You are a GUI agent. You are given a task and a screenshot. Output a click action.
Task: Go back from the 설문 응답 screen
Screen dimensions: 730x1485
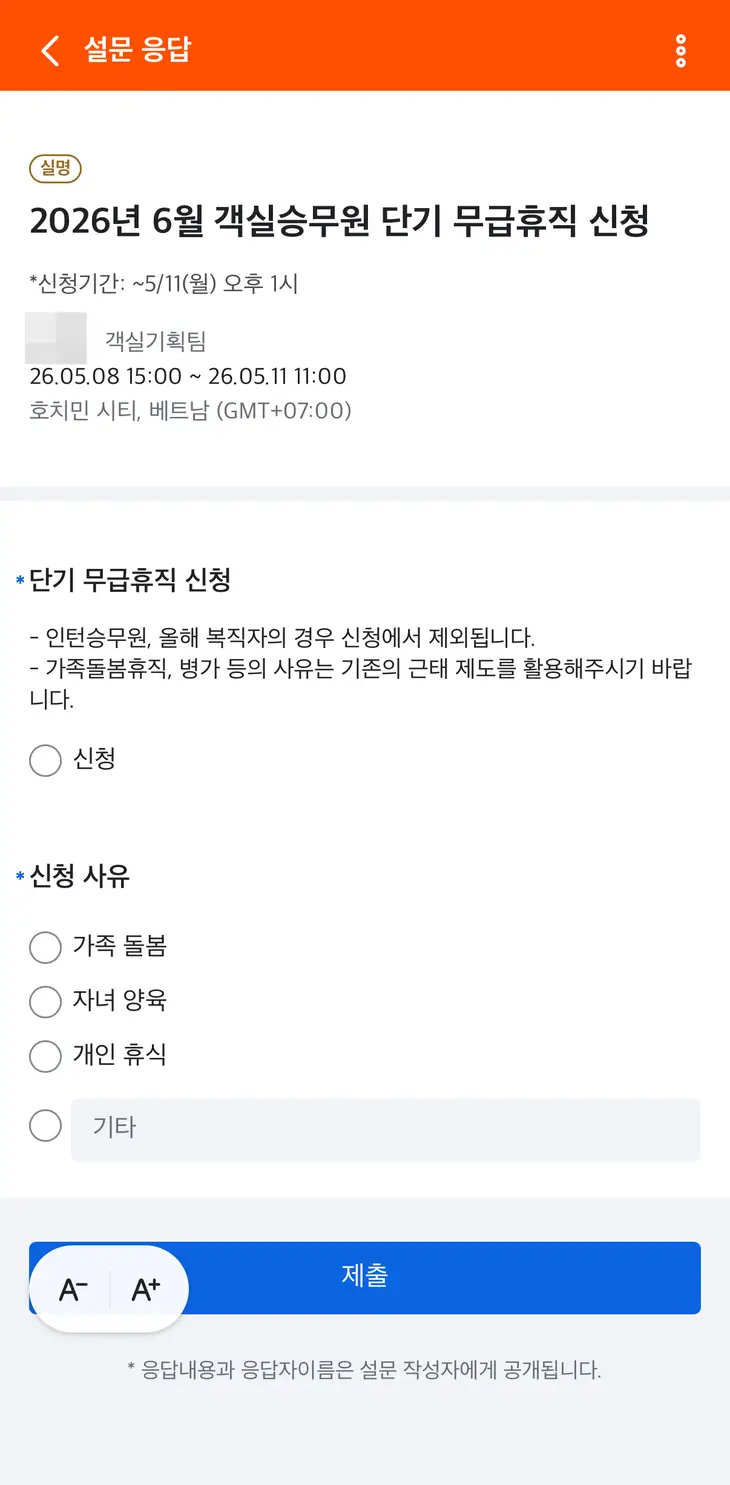click(50, 50)
